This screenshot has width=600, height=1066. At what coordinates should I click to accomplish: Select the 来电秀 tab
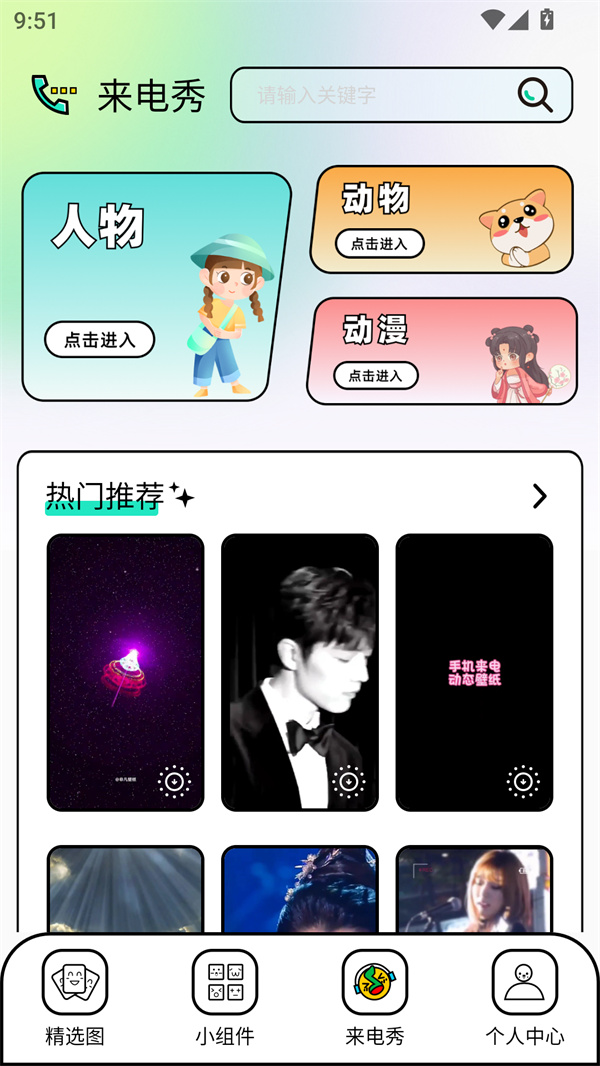(x=375, y=997)
